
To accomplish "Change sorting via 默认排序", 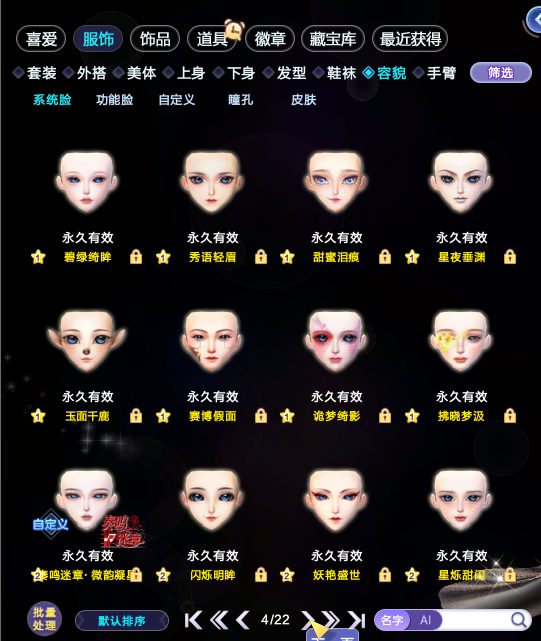I will tap(122, 621).
